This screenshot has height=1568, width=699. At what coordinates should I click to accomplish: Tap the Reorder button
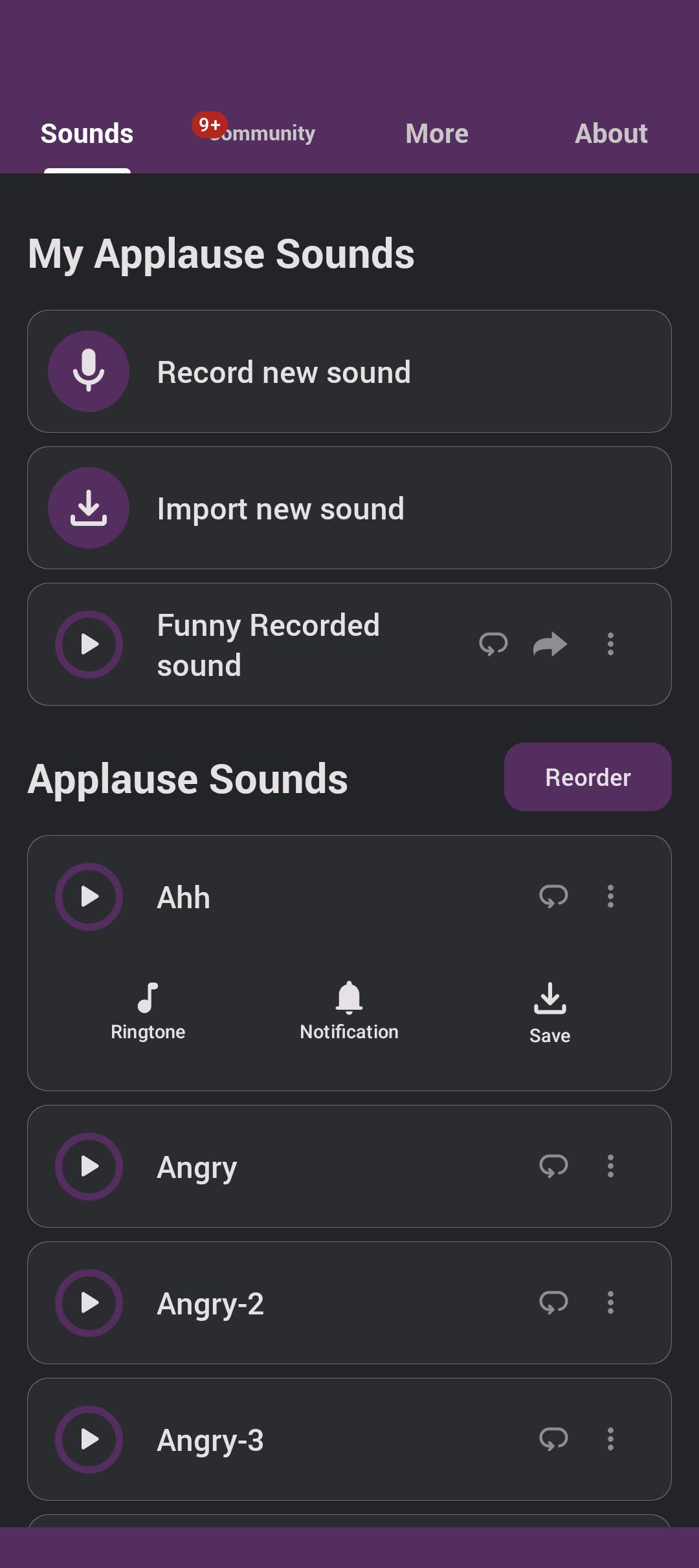pyautogui.click(x=588, y=777)
